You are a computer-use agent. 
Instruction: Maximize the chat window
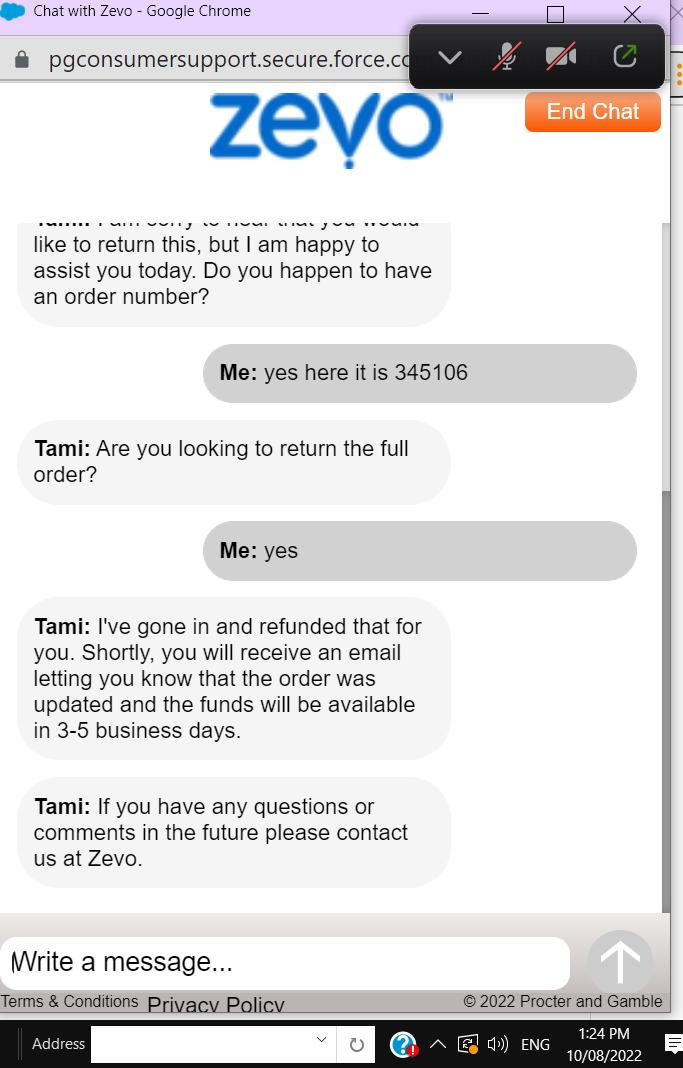point(556,14)
